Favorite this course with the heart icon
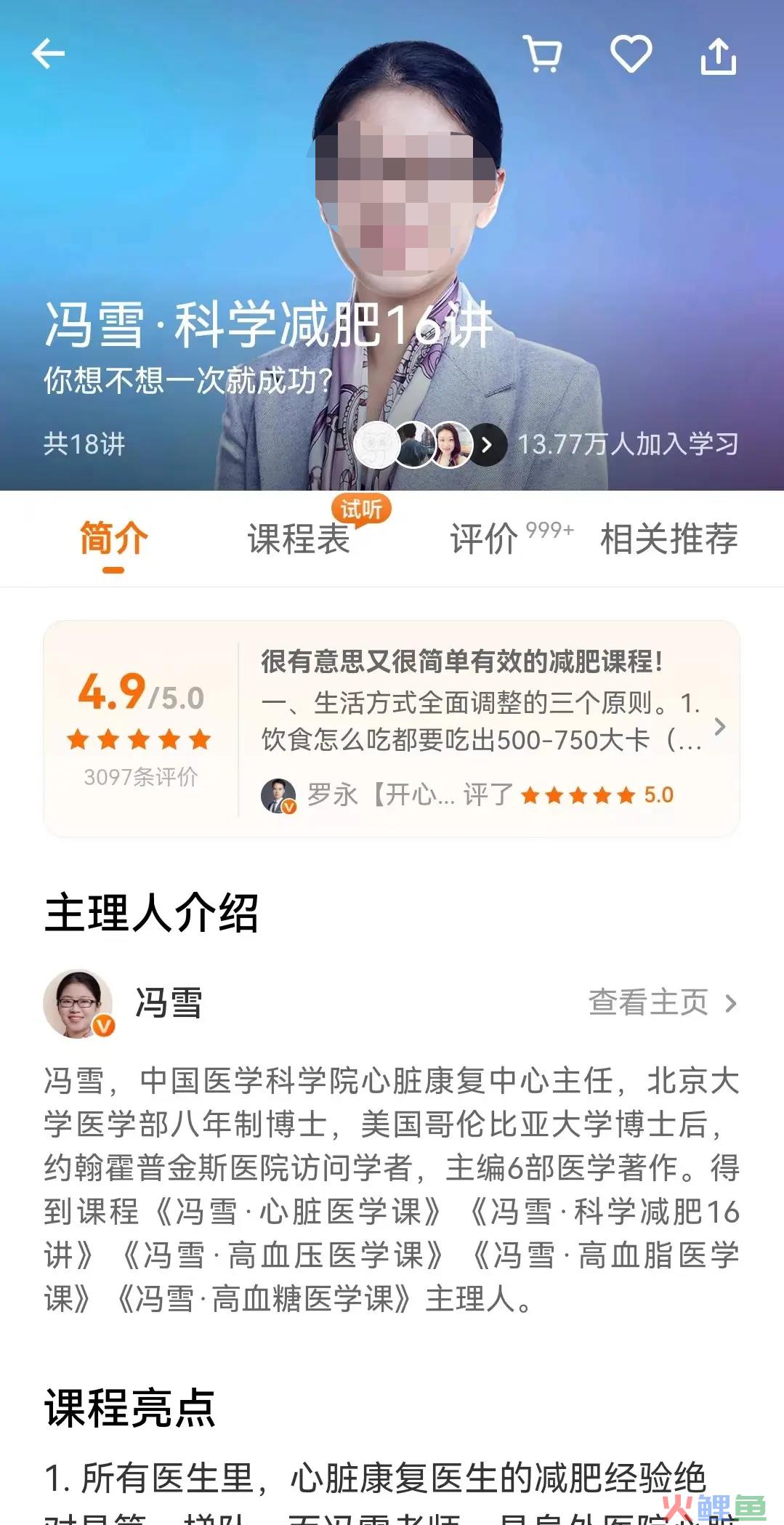The image size is (784, 1525). (631, 55)
